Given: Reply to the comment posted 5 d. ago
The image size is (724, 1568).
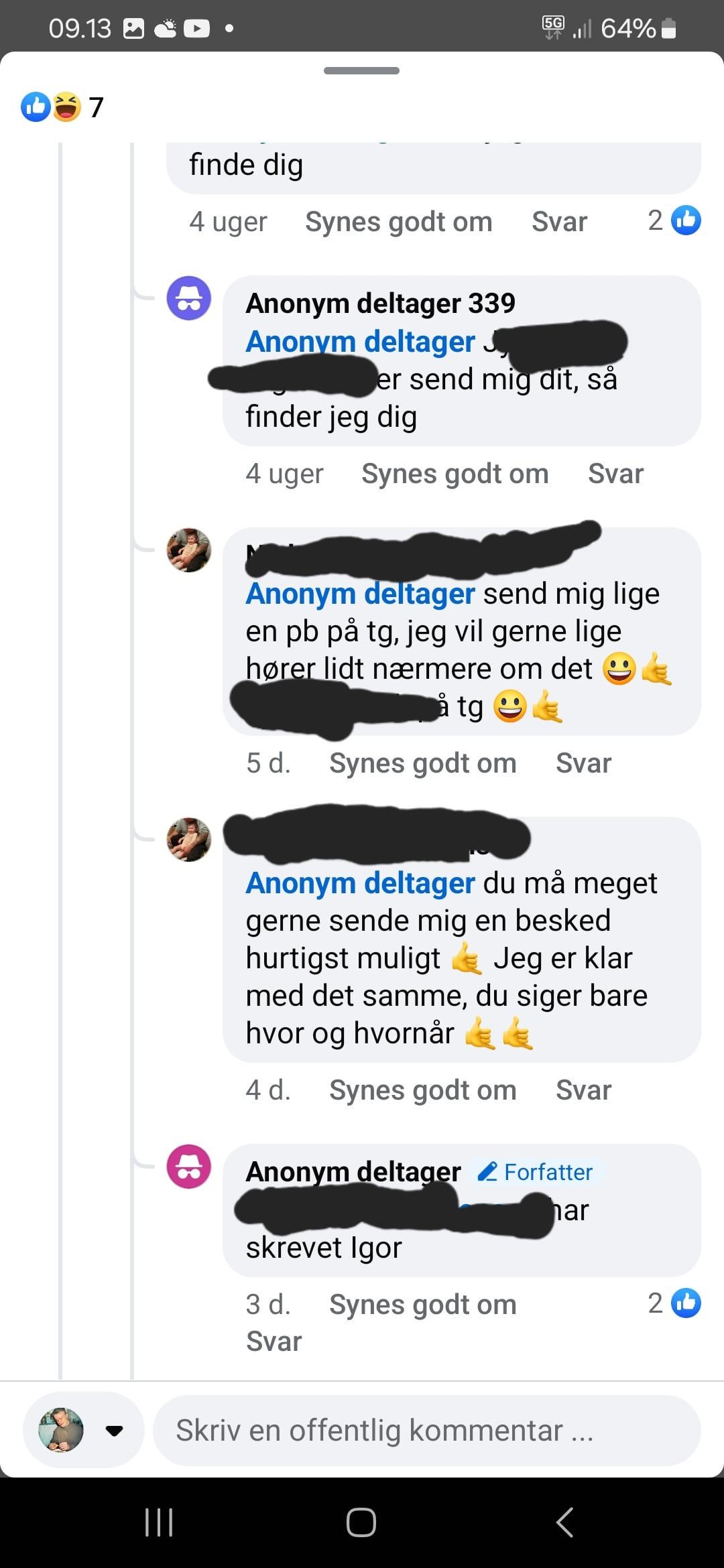Looking at the screenshot, I should pyautogui.click(x=583, y=763).
